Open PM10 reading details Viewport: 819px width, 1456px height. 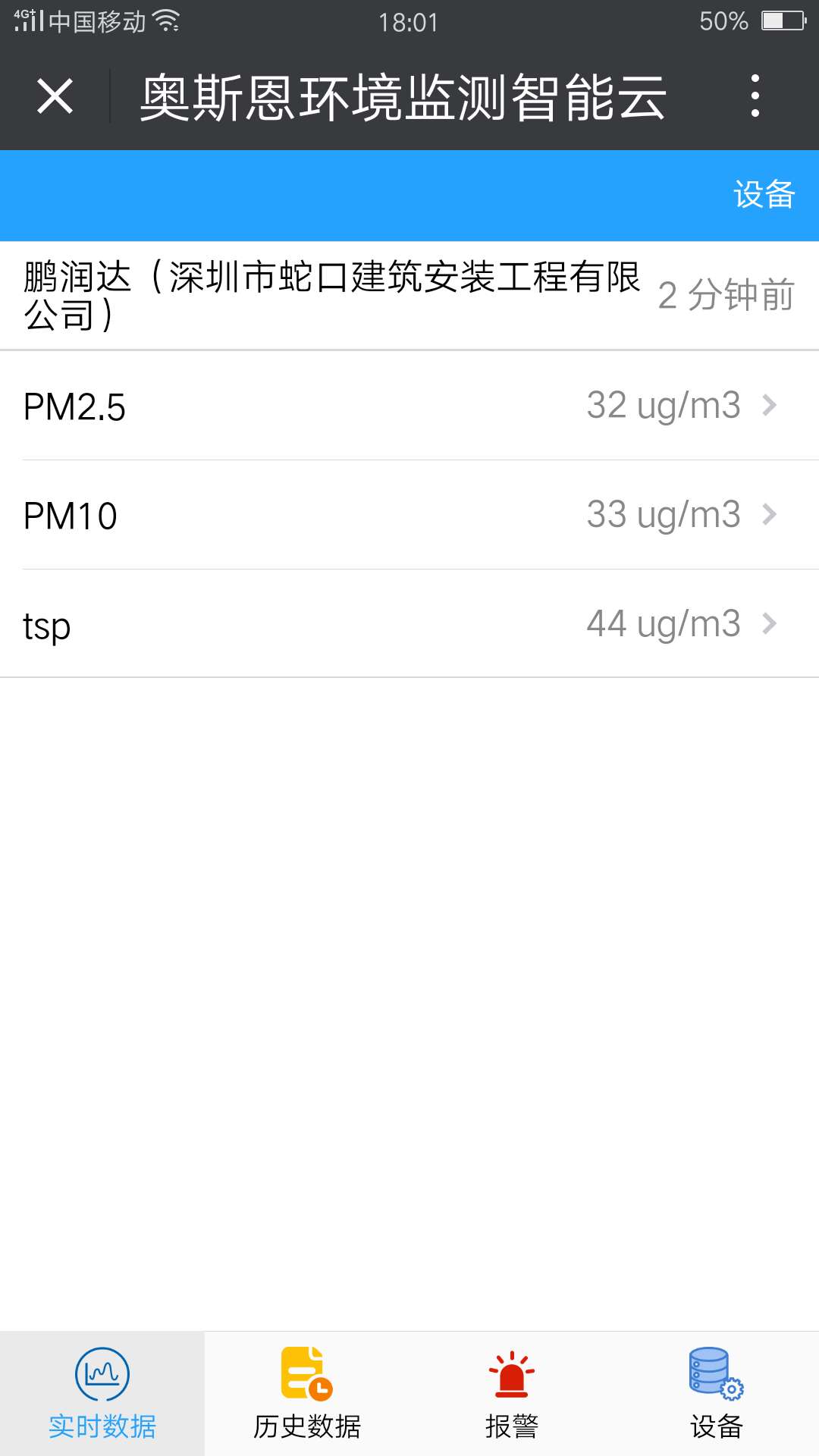tap(409, 515)
